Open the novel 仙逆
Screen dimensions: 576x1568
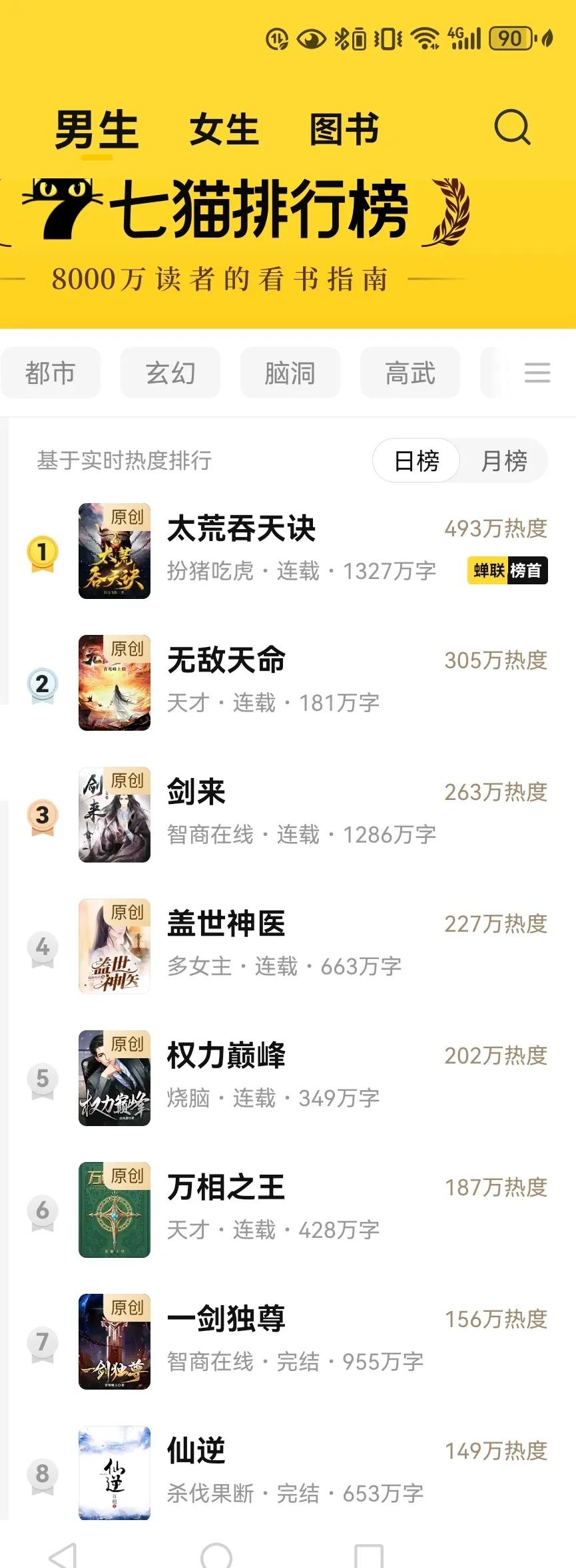196,1452
